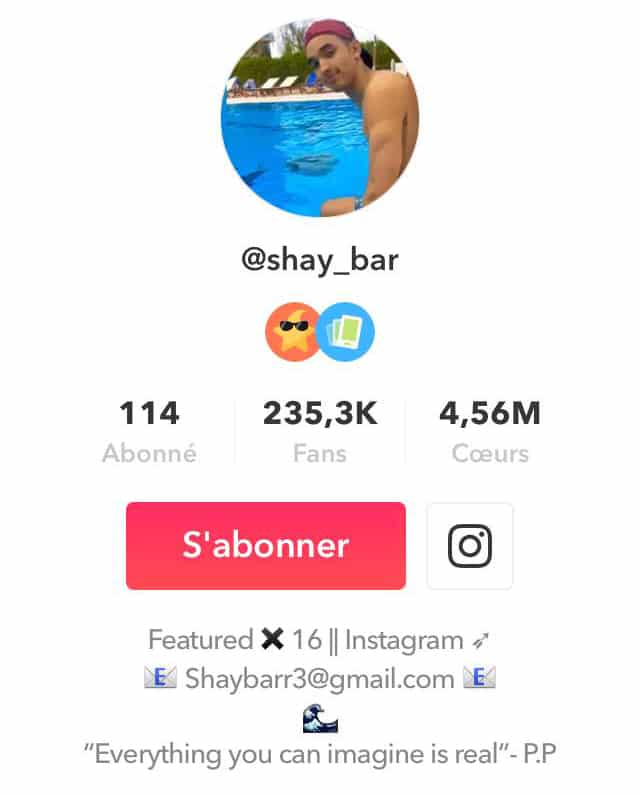View the profile picture of @shay_bar
Image resolution: width=640 pixels, height=796 pixels.
(x=320, y=117)
